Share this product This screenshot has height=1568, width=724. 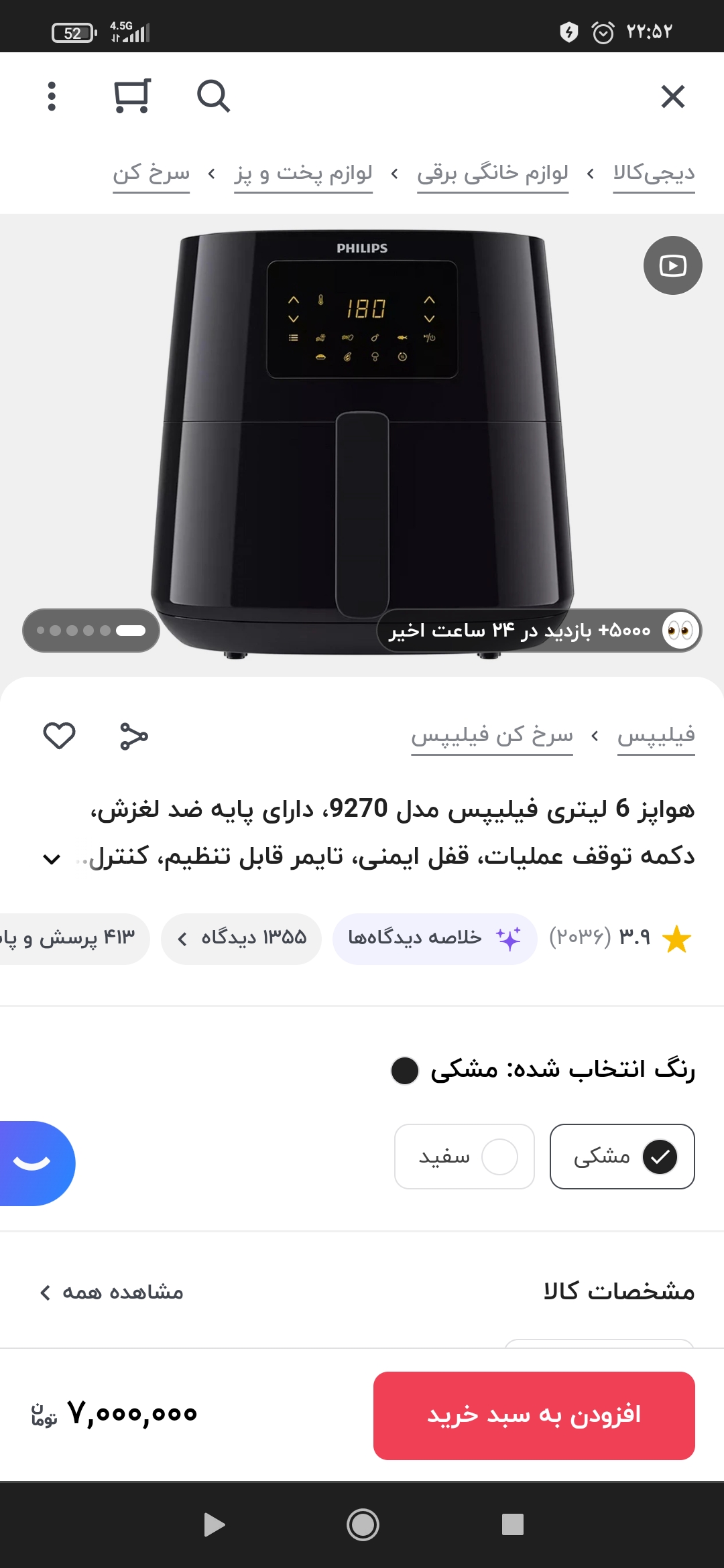point(133,736)
